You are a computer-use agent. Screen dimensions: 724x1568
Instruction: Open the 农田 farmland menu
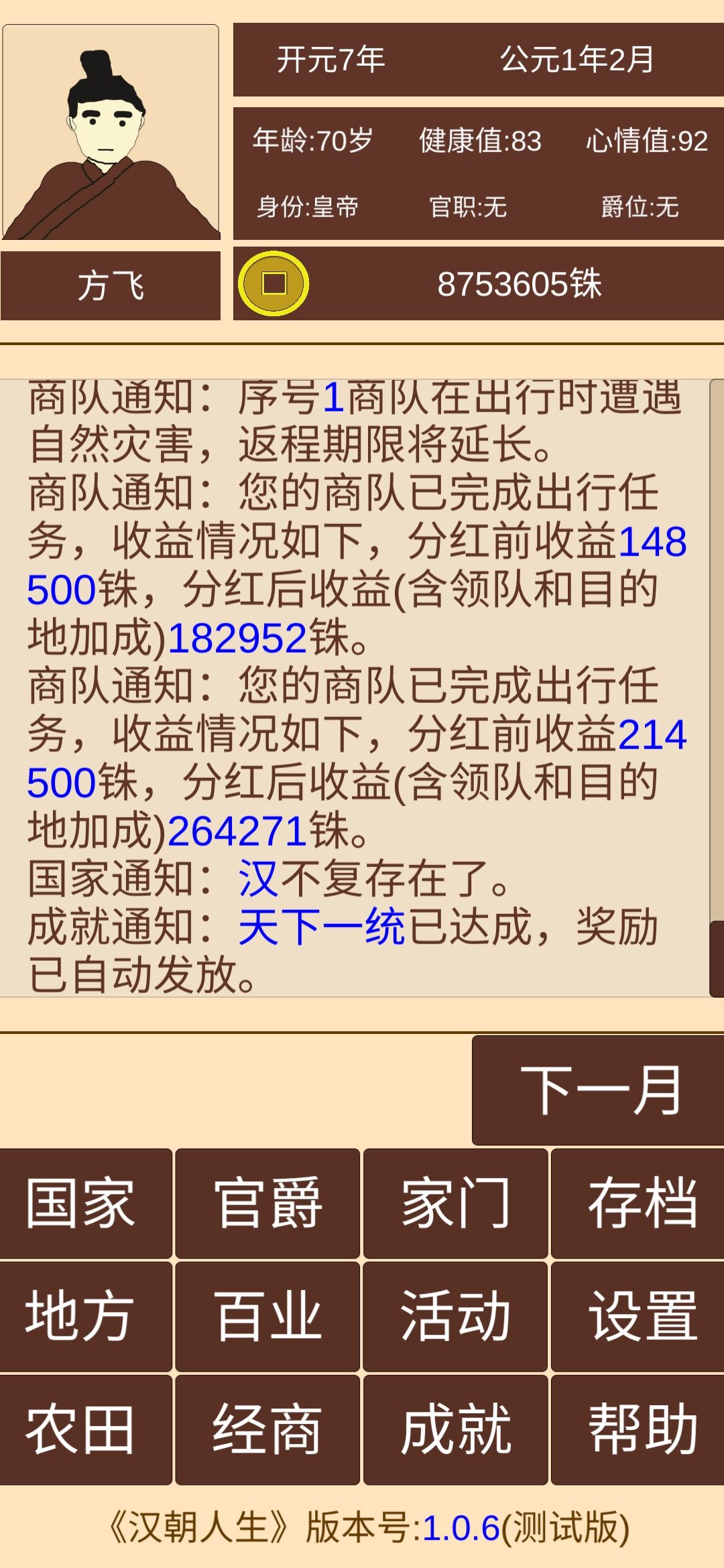(x=86, y=1430)
